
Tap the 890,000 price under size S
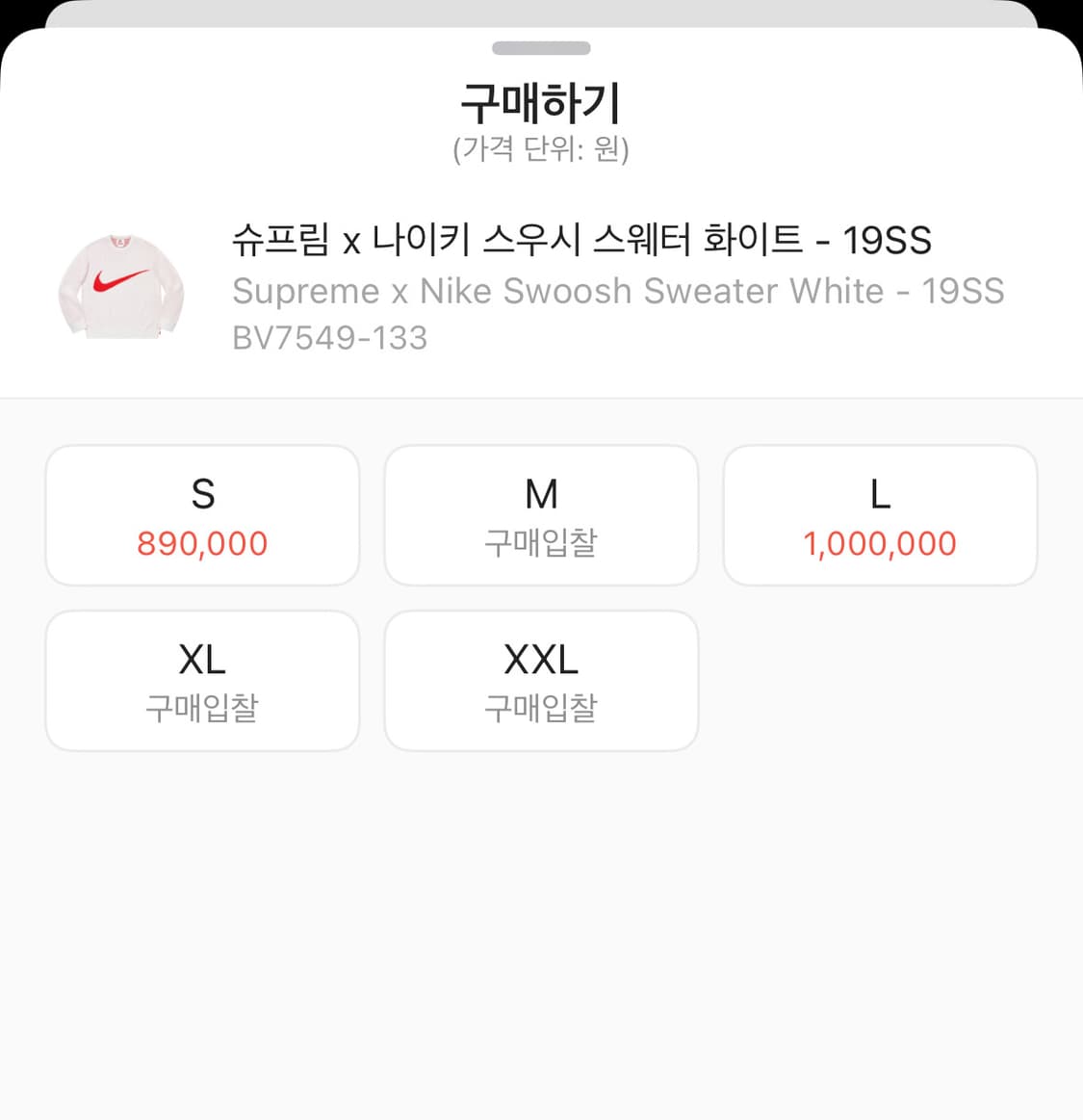(201, 543)
